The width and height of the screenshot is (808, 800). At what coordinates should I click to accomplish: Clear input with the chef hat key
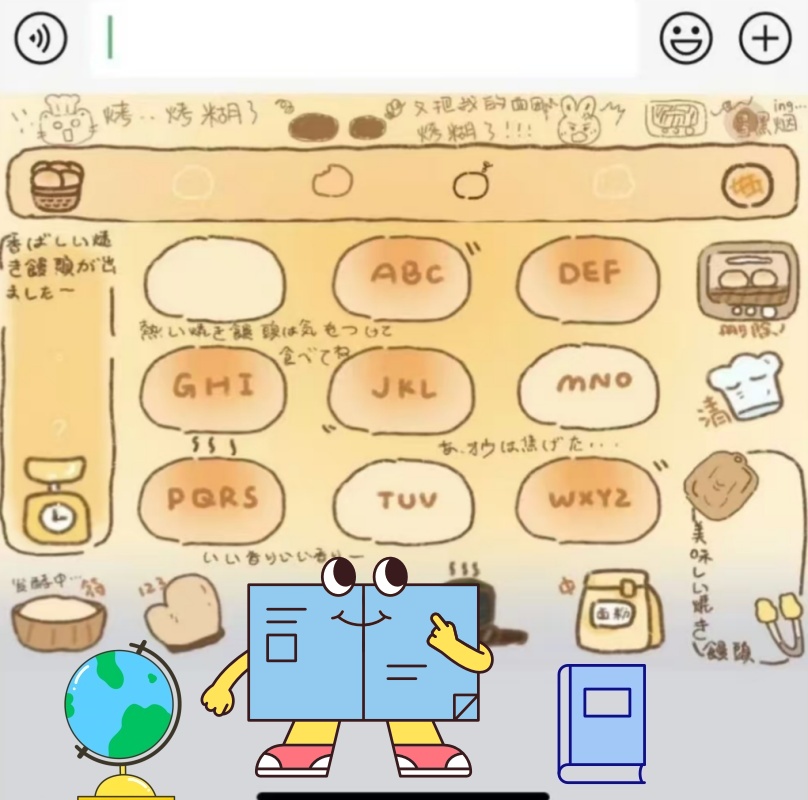tap(746, 386)
